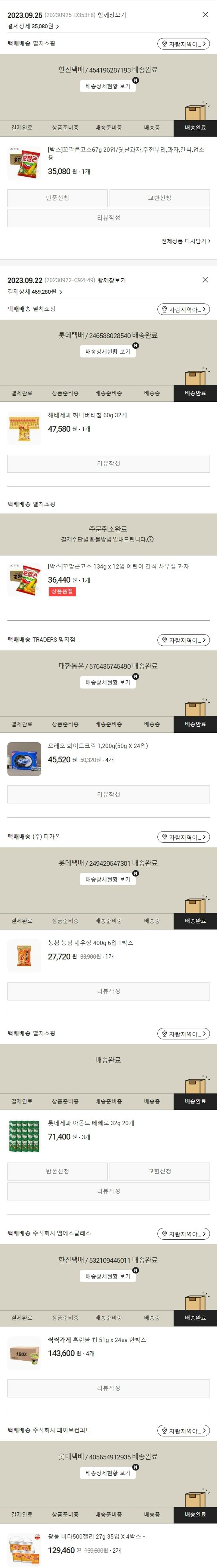Open the cancelled 꼬깔콘 고소 134g product
217x1568 pixels.
coord(118,567)
